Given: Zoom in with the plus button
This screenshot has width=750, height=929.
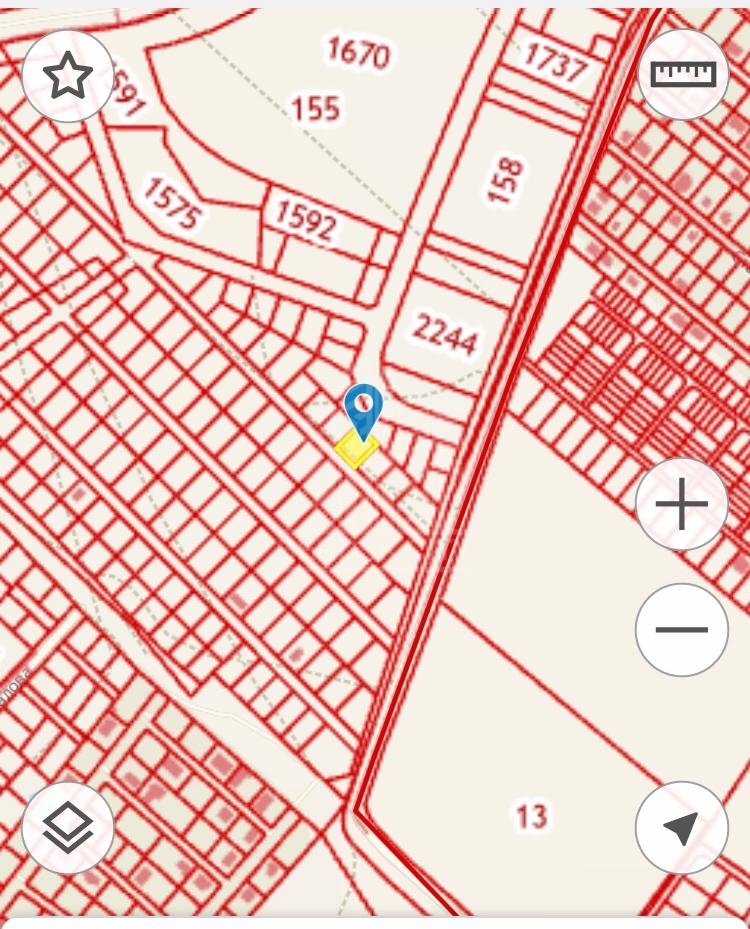Looking at the screenshot, I should coord(682,504).
